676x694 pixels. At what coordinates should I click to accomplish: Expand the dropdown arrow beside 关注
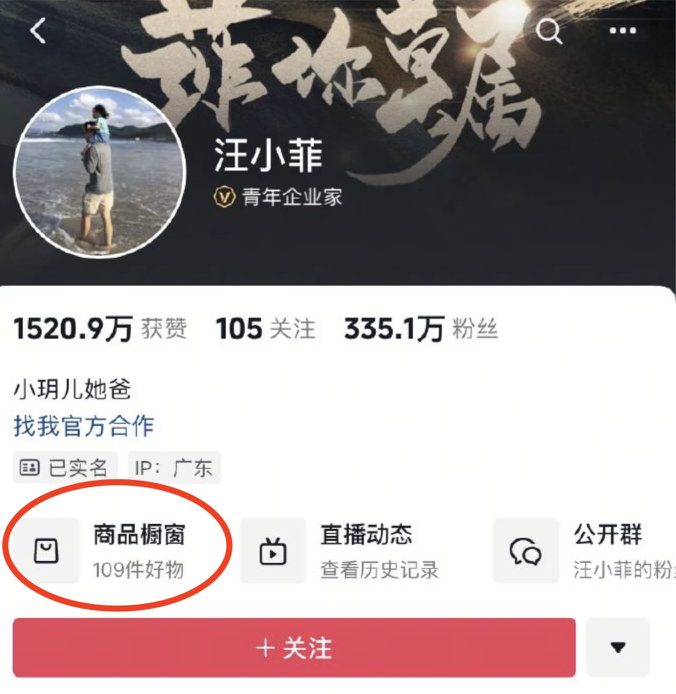[617, 648]
